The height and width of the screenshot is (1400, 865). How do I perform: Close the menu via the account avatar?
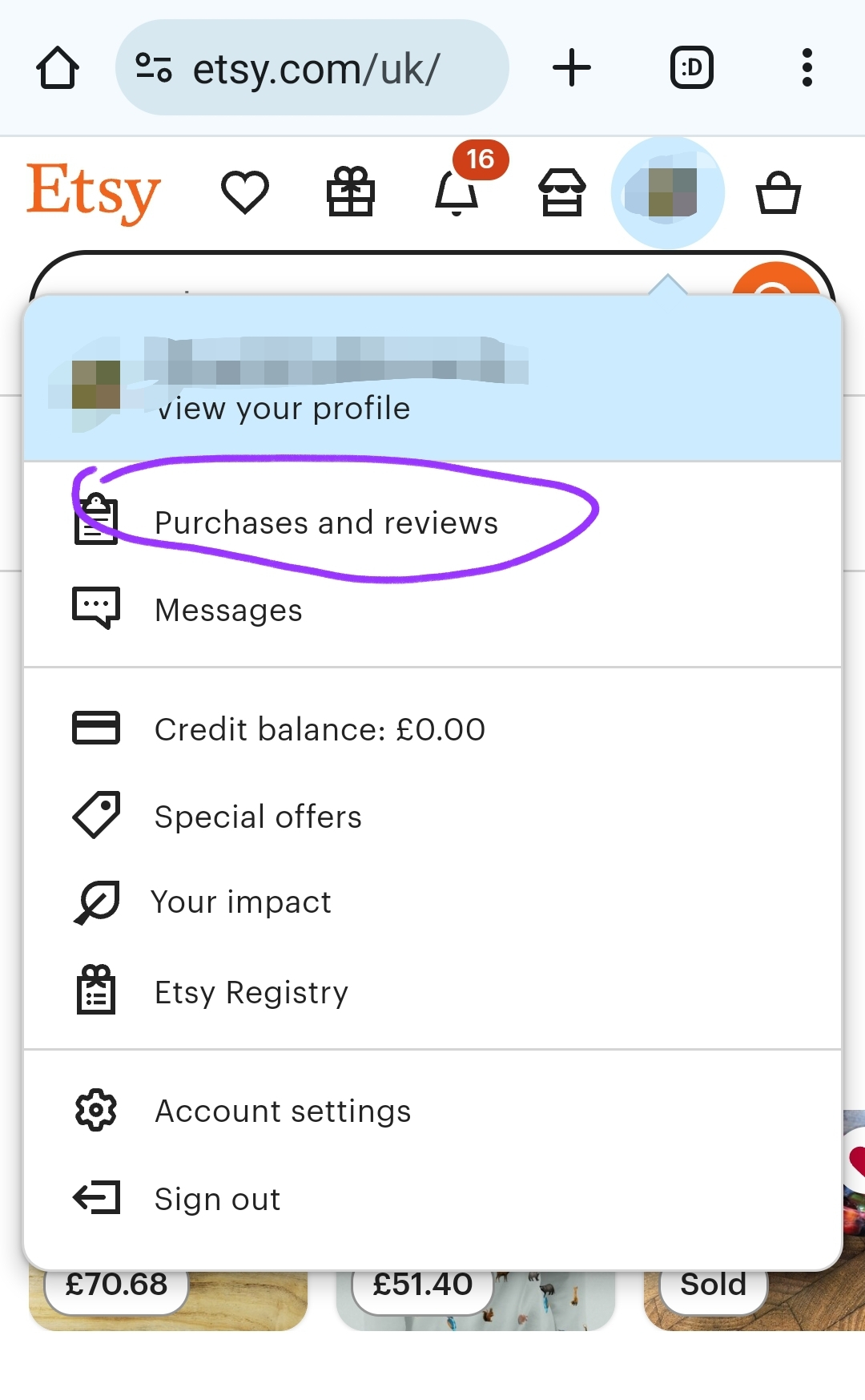pyautogui.click(x=668, y=192)
